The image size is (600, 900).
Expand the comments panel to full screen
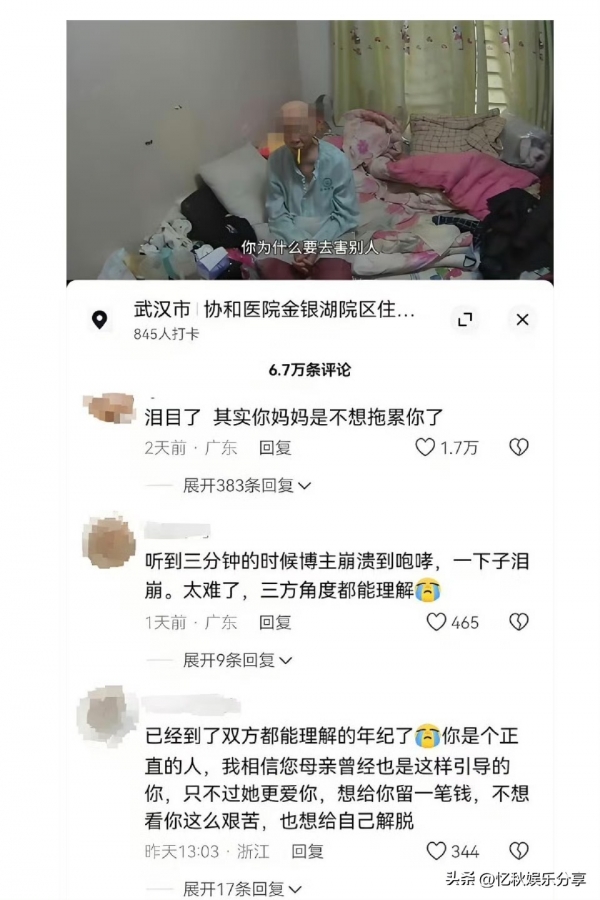[x=465, y=320]
